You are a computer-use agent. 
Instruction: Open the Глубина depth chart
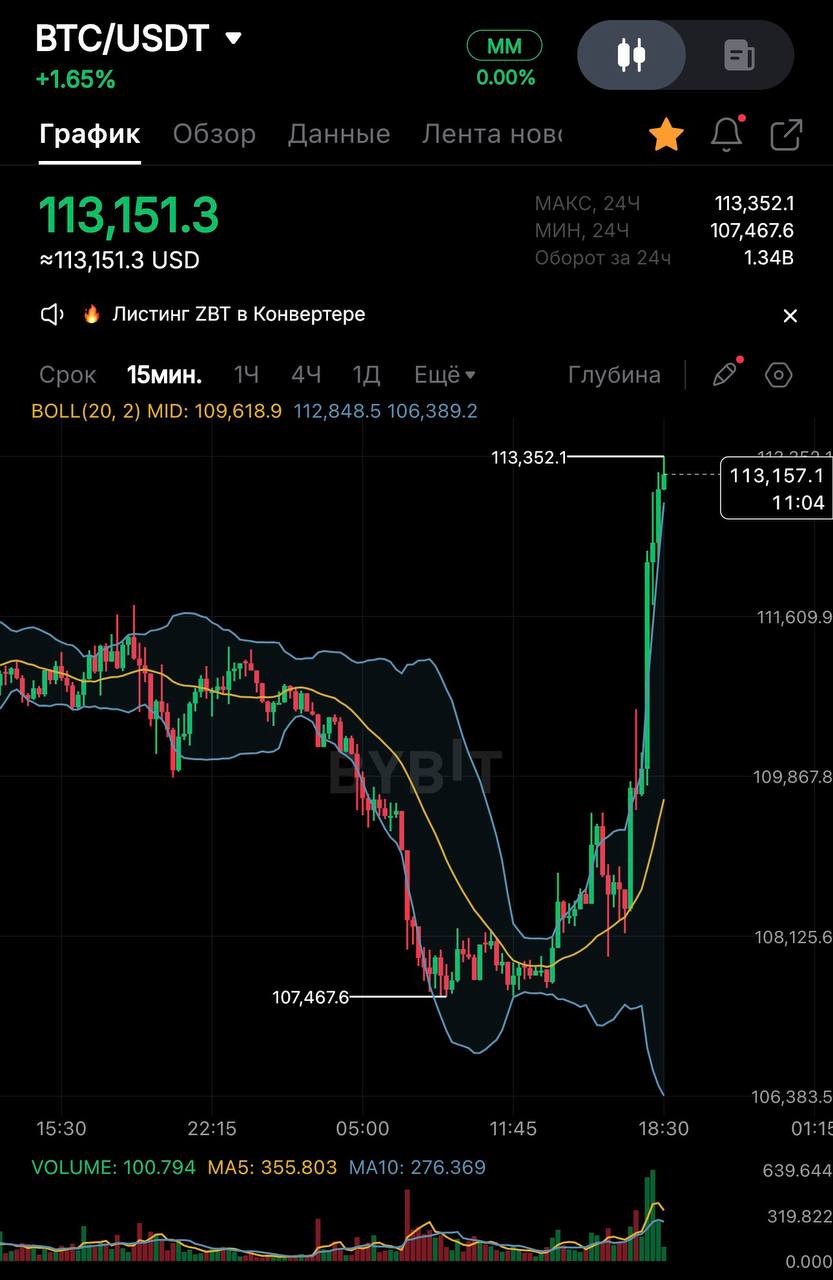[x=614, y=375]
